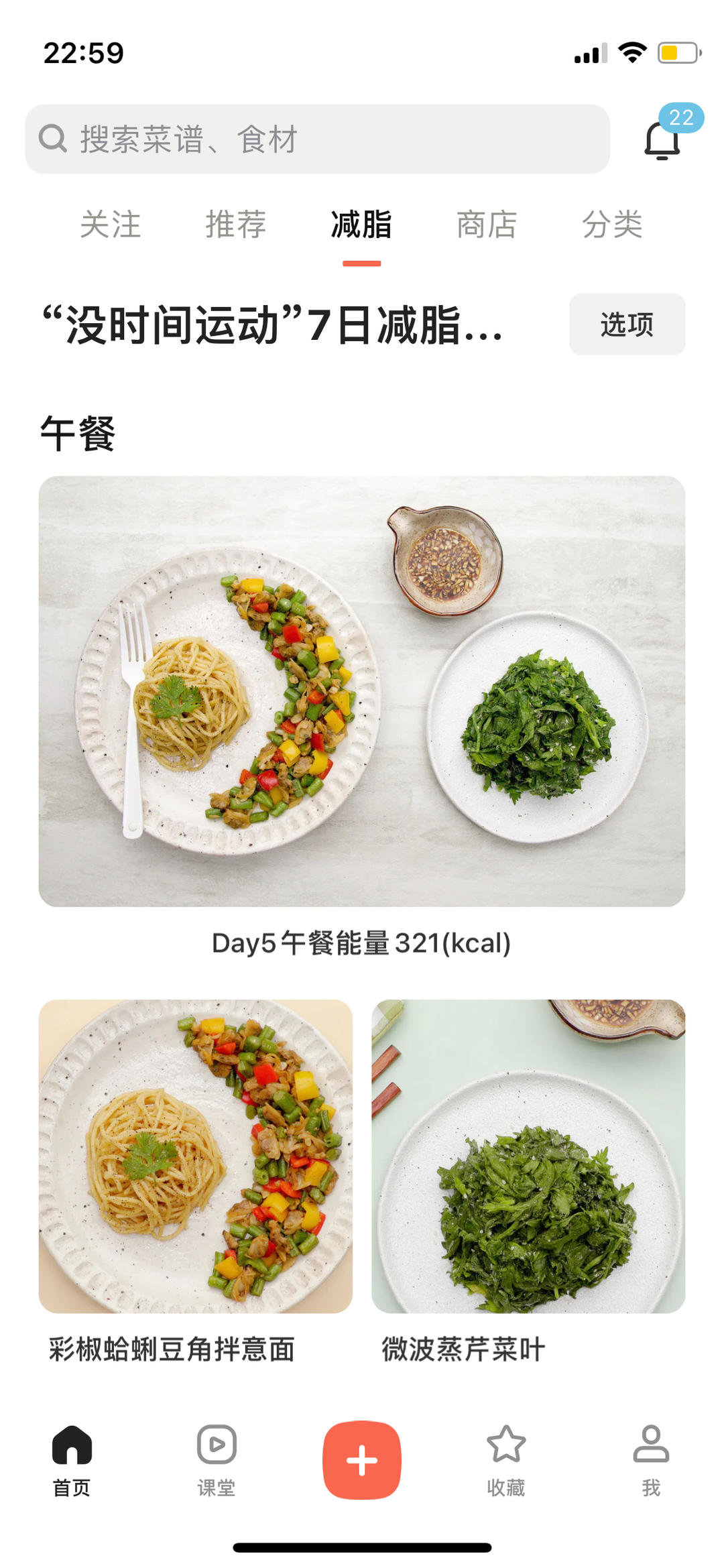Tap the 选项 button

click(627, 324)
